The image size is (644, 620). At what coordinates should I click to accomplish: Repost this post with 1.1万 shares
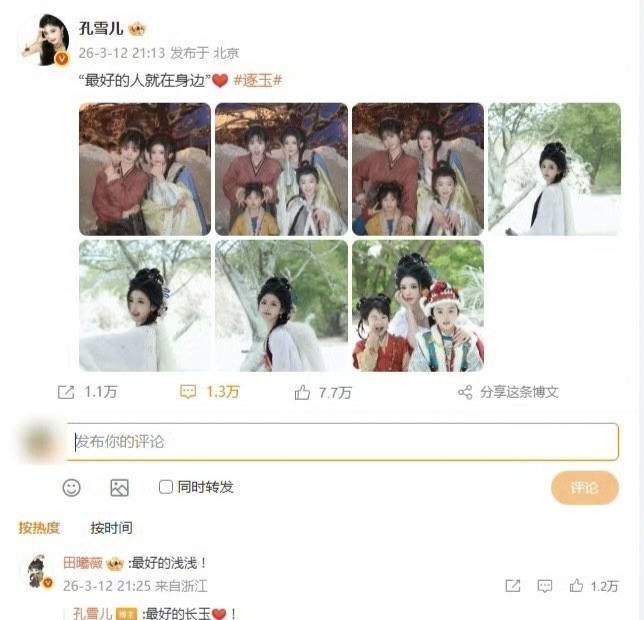pos(87,392)
